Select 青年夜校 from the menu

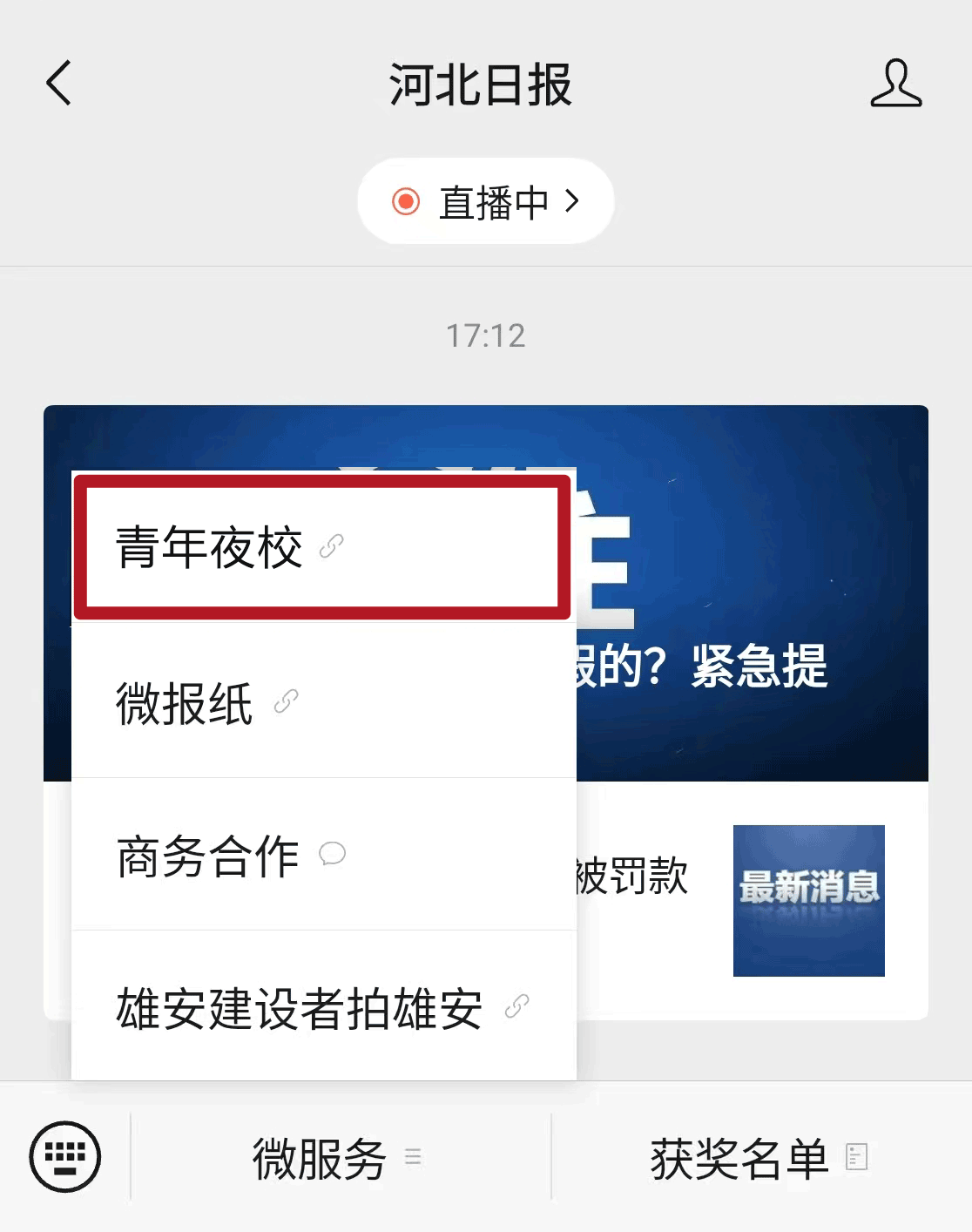pyautogui.click(x=321, y=547)
